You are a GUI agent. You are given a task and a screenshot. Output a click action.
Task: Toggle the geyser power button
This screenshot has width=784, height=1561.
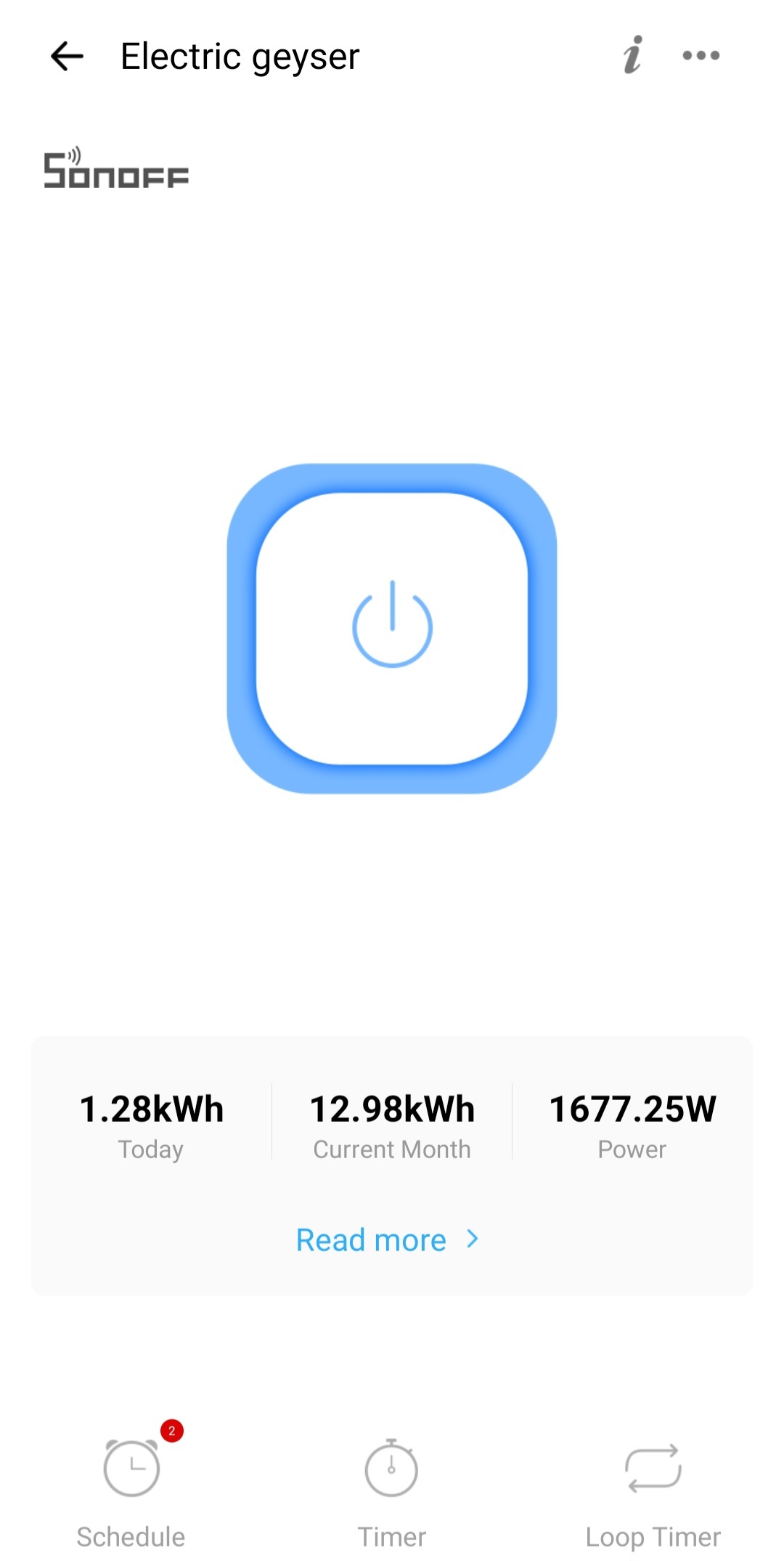click(x=392, y=628)
